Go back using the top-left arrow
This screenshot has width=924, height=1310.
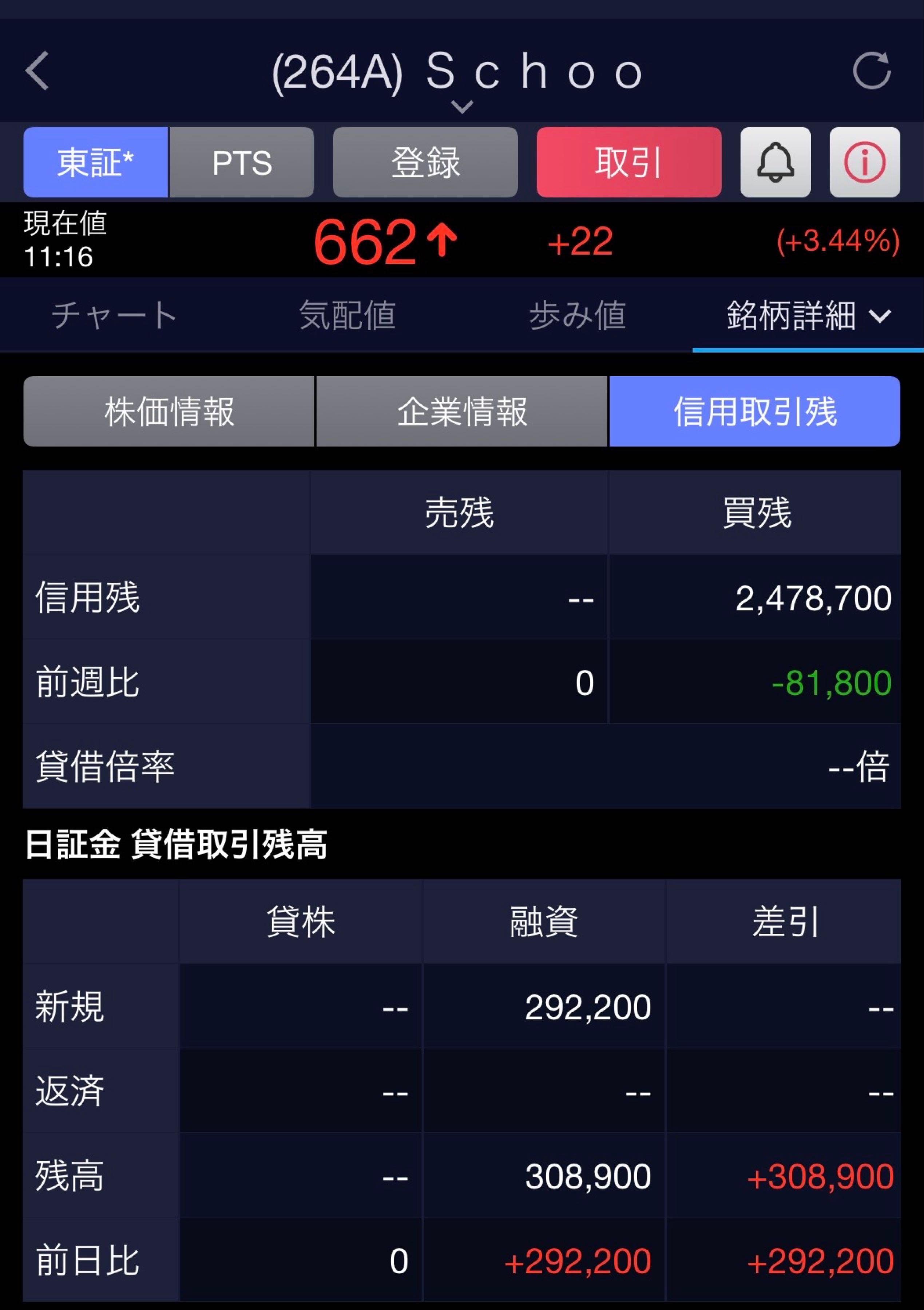[38, 71]
